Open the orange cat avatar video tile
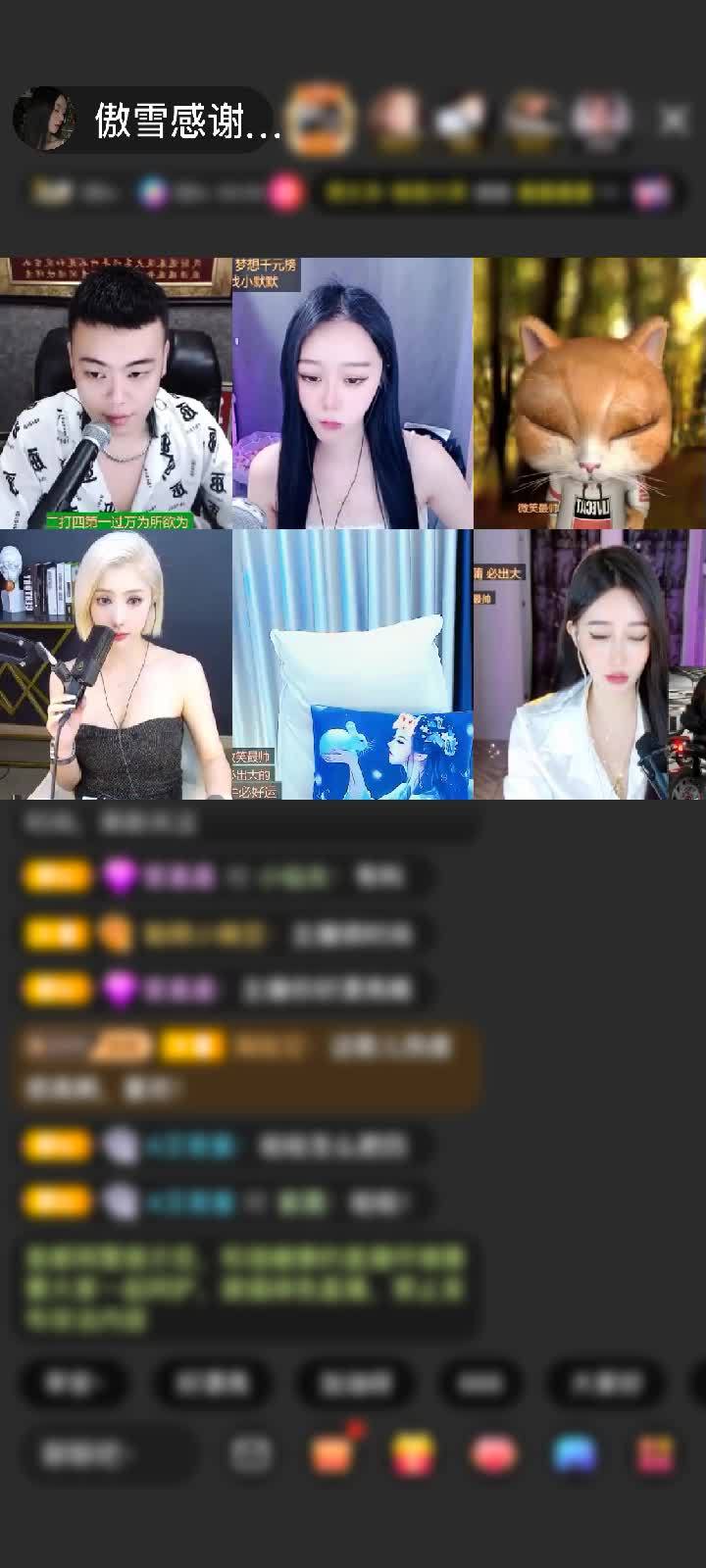This screenshot has height=1568, width=706. [x=589, y=393]
